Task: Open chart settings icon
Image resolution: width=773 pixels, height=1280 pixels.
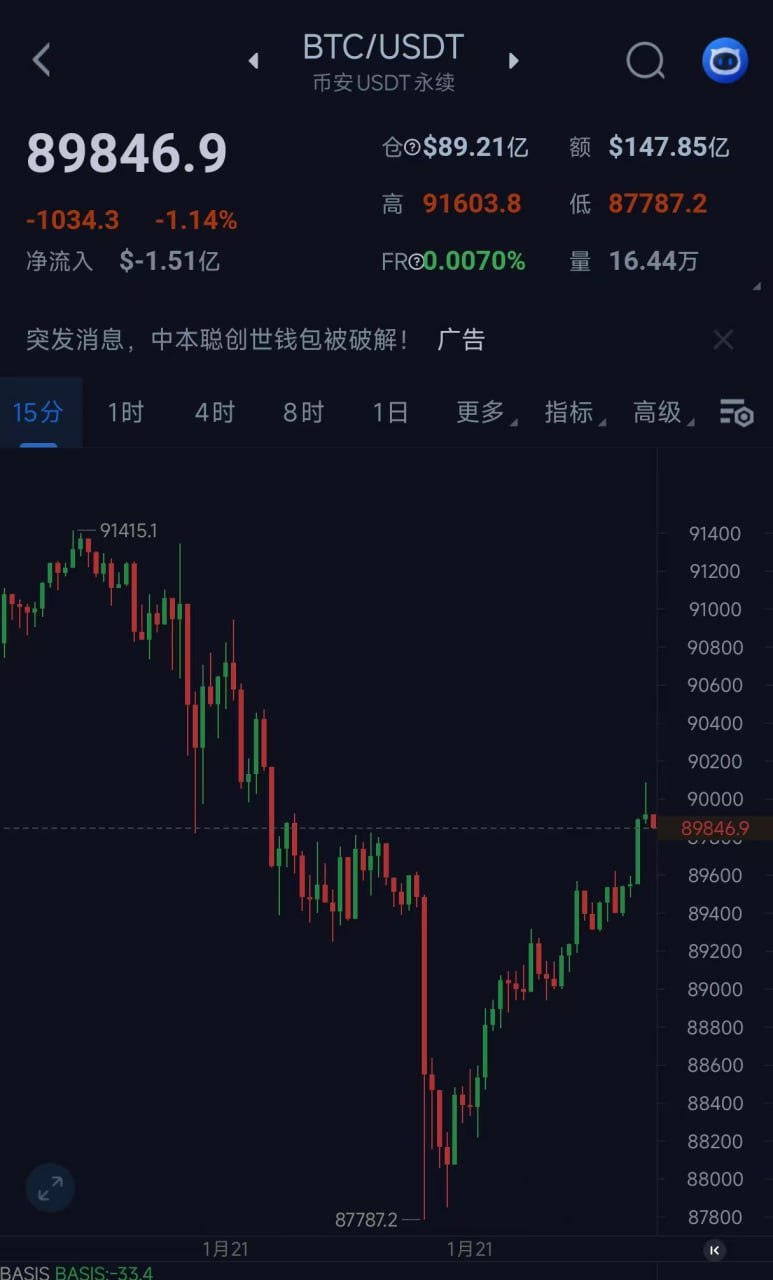Action: pos(736,412)
